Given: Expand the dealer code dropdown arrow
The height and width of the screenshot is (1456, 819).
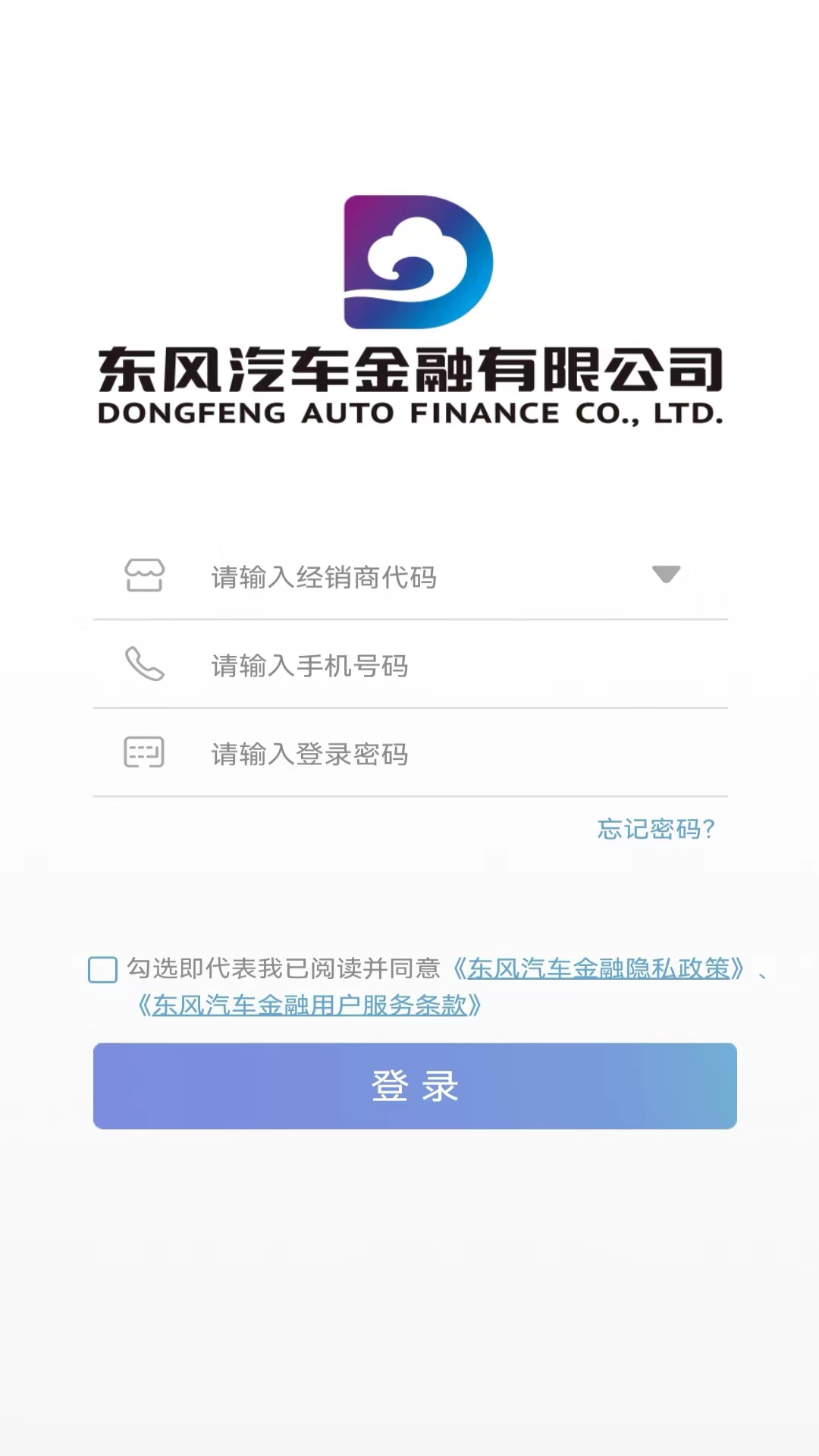Looking at the screenshot, I should click(666, 574).
